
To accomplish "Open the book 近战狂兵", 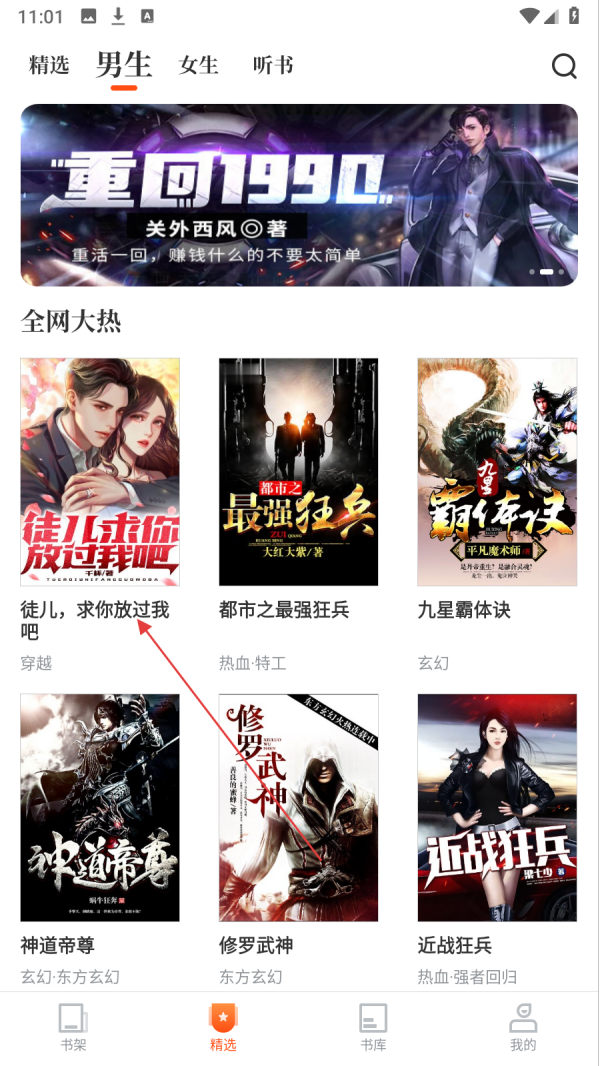I will click(497, 808).
